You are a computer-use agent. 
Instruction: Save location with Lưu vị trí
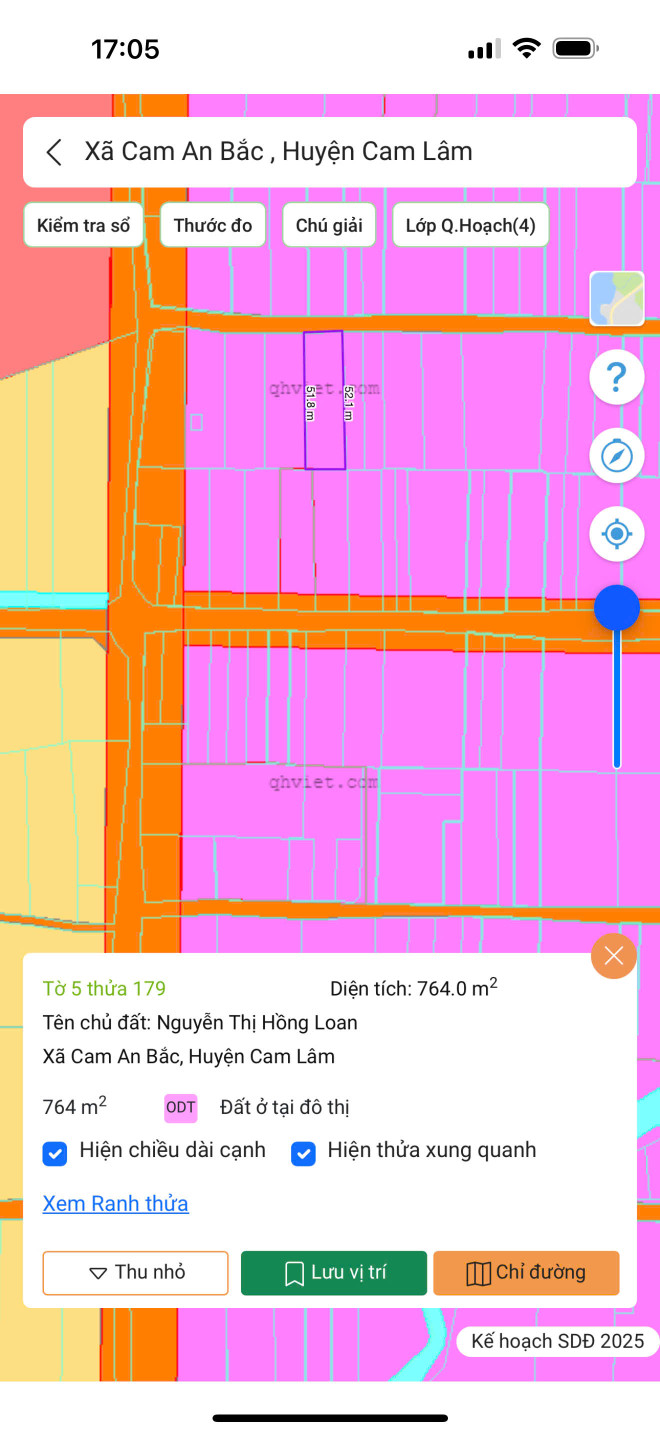point(334,1273)
